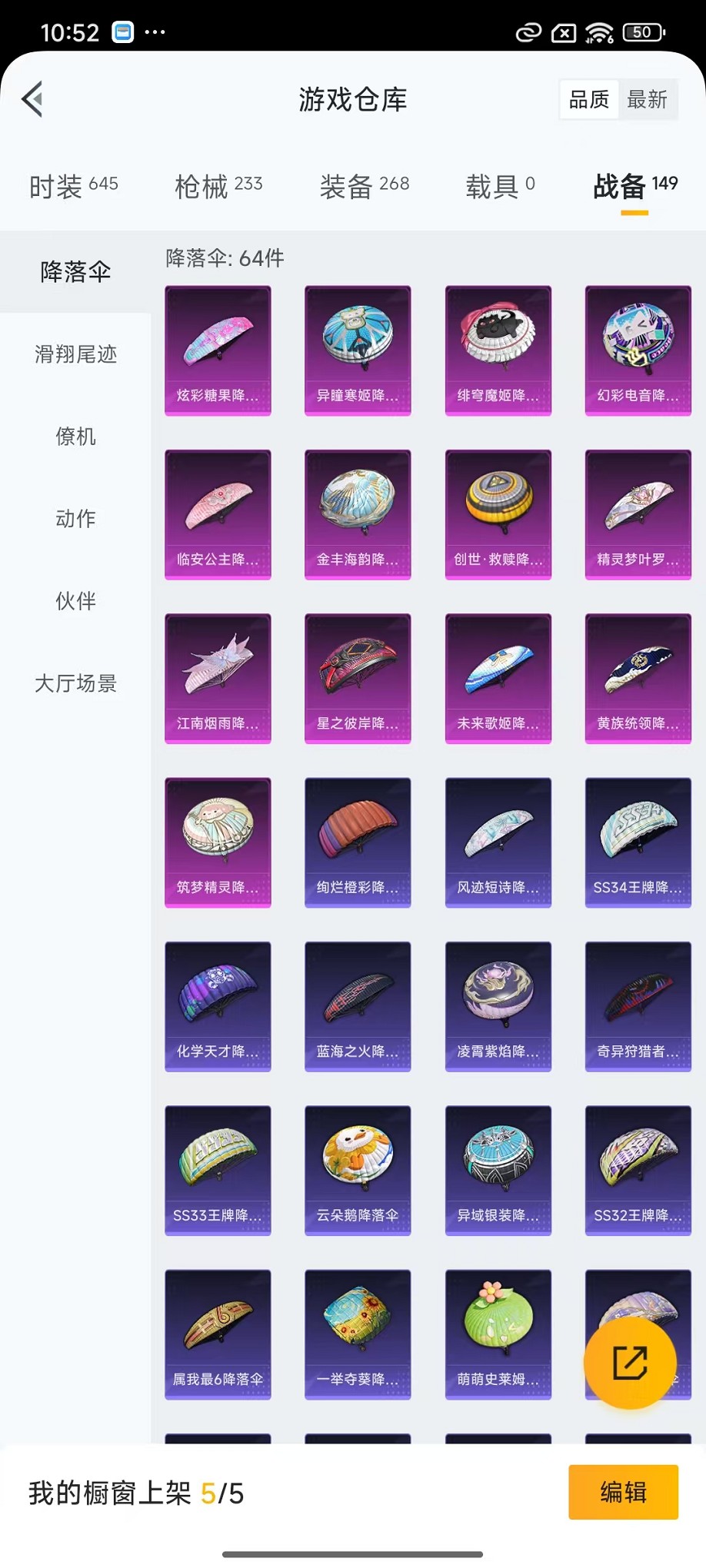Go back using the top-left arrow
The height and width of the screenshot is (1568, 706).
click(32, 99)
